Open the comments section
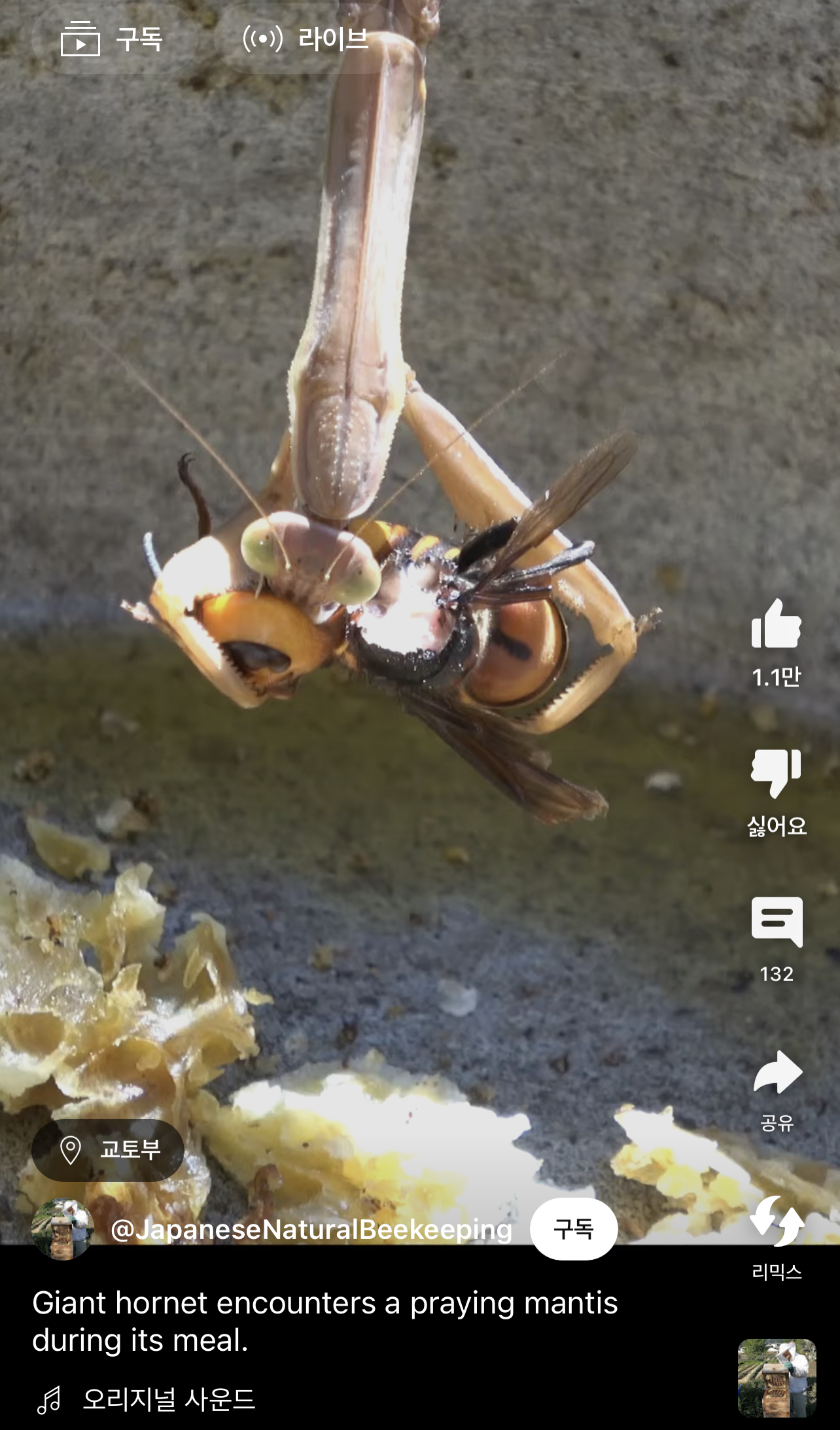Image resolution: width=840 pixels, height=1430 pixels. 776,921
